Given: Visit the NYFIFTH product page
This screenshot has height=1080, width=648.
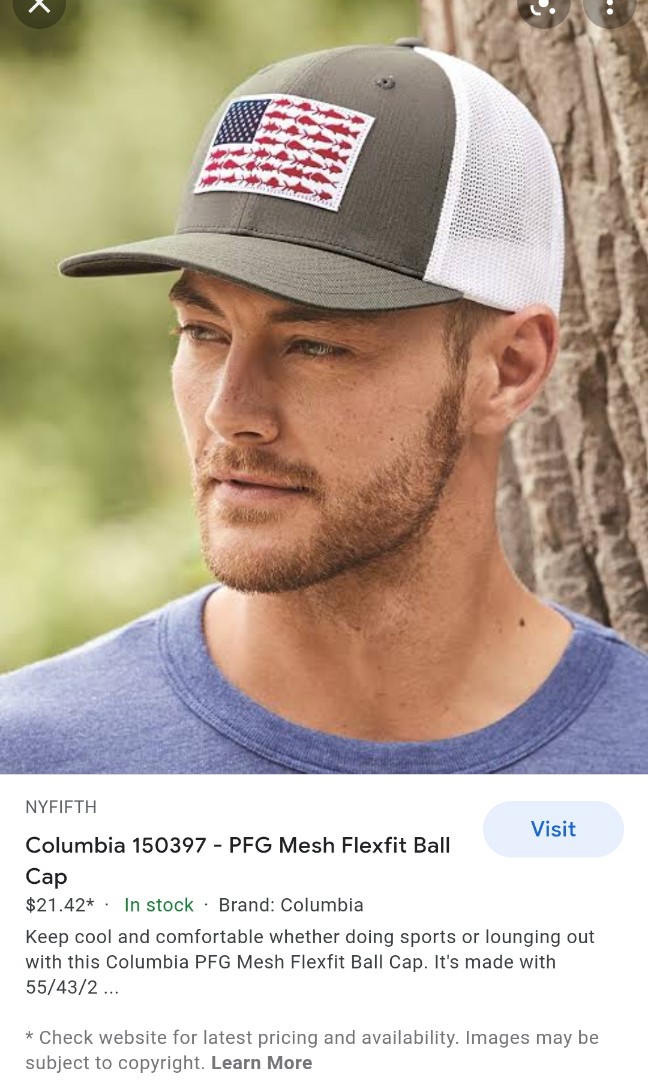Looking at the screenshot, I should (x=553, y=829).
